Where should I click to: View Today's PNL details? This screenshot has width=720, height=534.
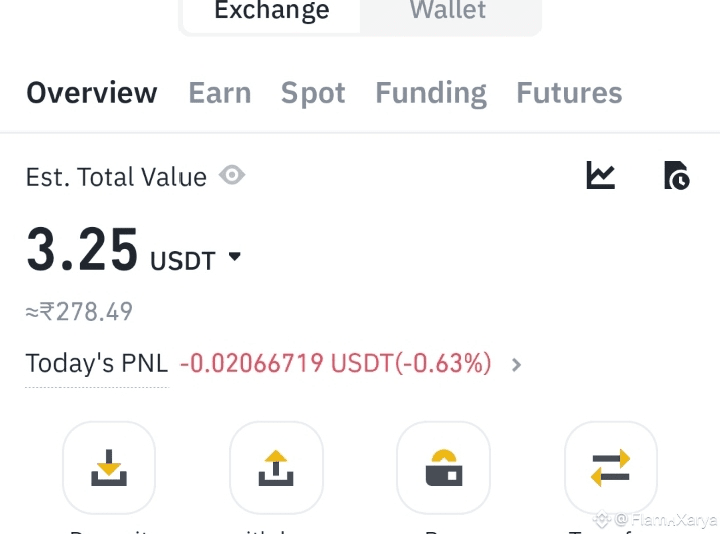pos(516,364)
